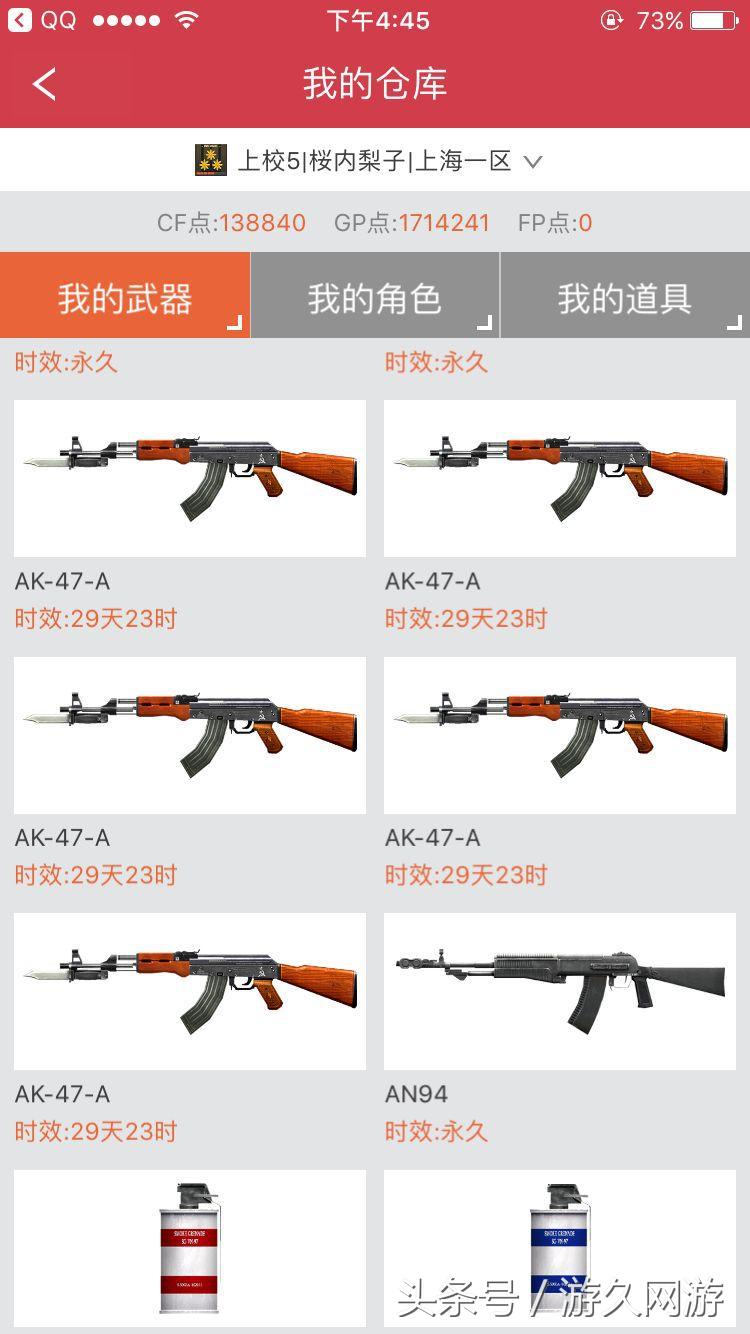Open the blue smoke grenade item
The width and height of the screenshot is (750, 1334).
(x=560, y=1248)
